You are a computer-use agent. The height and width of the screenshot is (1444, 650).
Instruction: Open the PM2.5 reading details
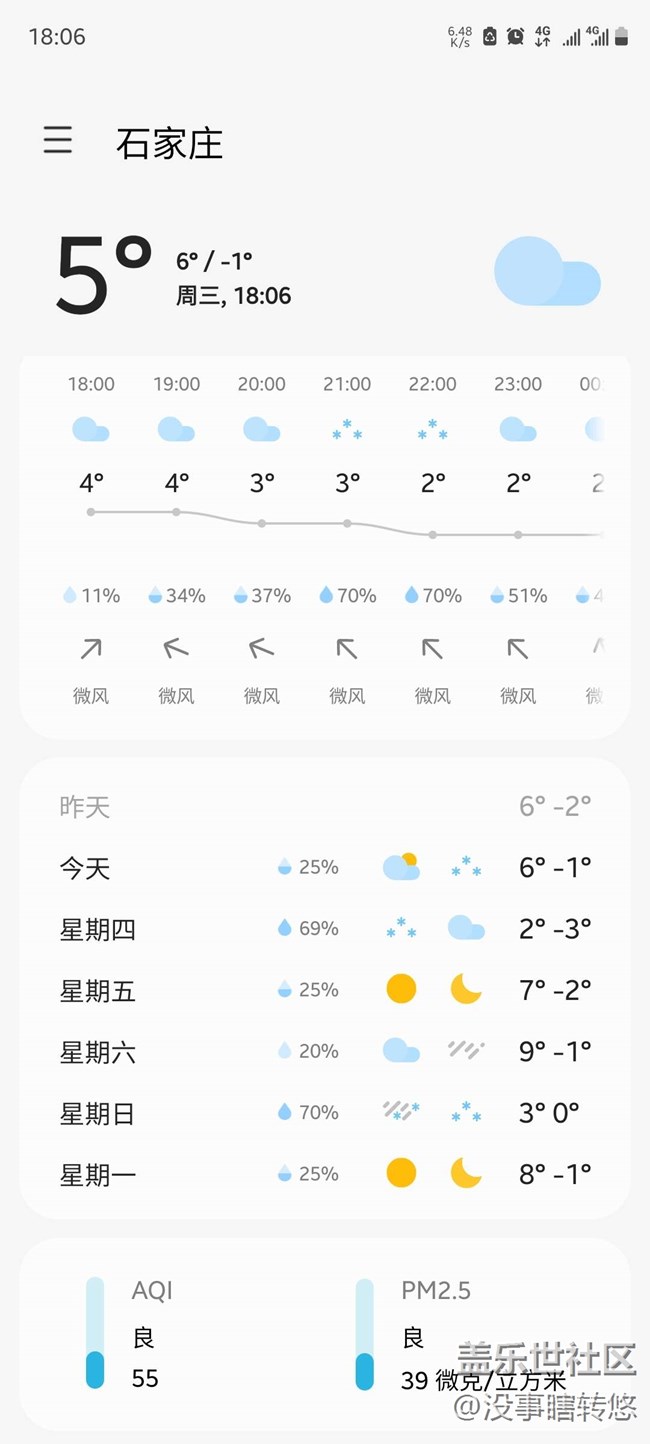[x=460, y=1334]
